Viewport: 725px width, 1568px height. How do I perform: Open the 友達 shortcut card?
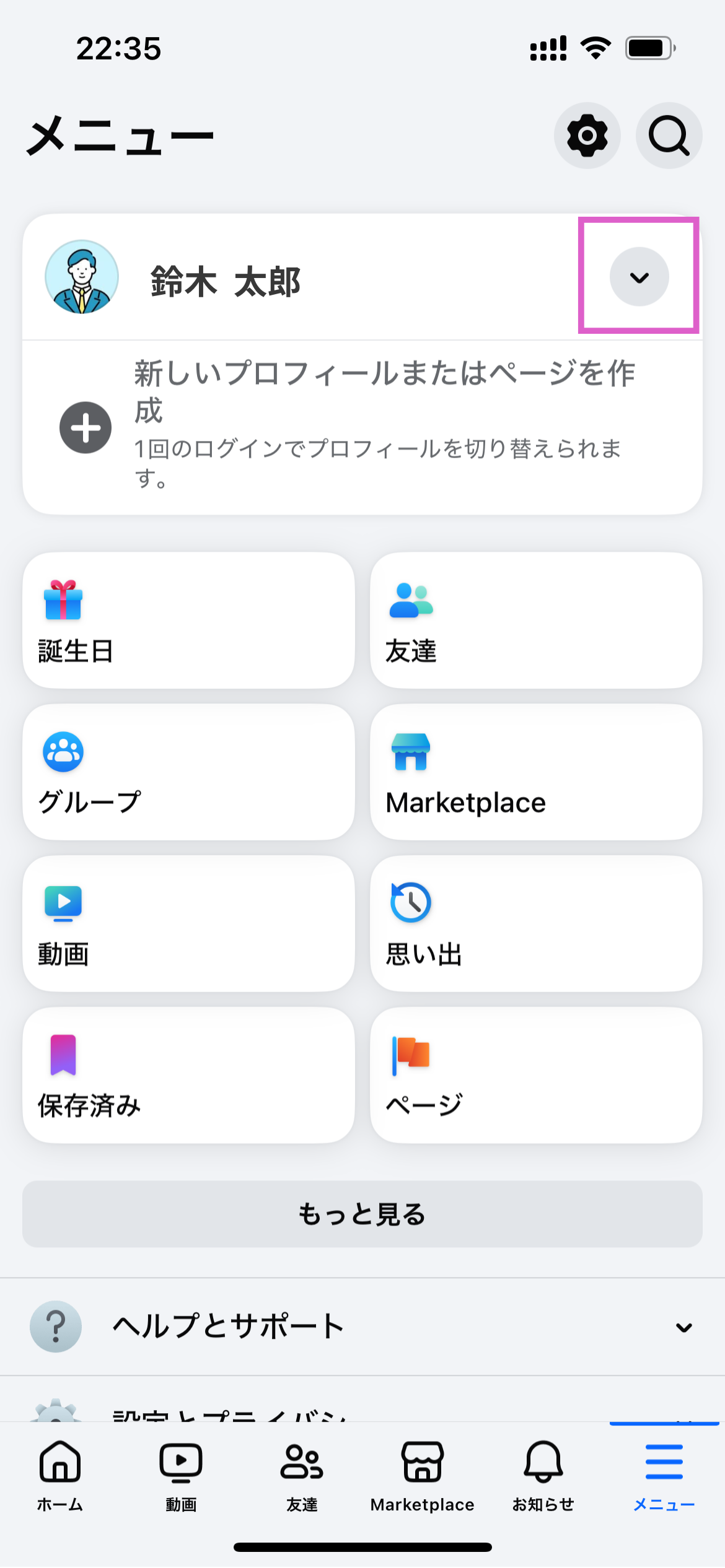coord(536,621)
